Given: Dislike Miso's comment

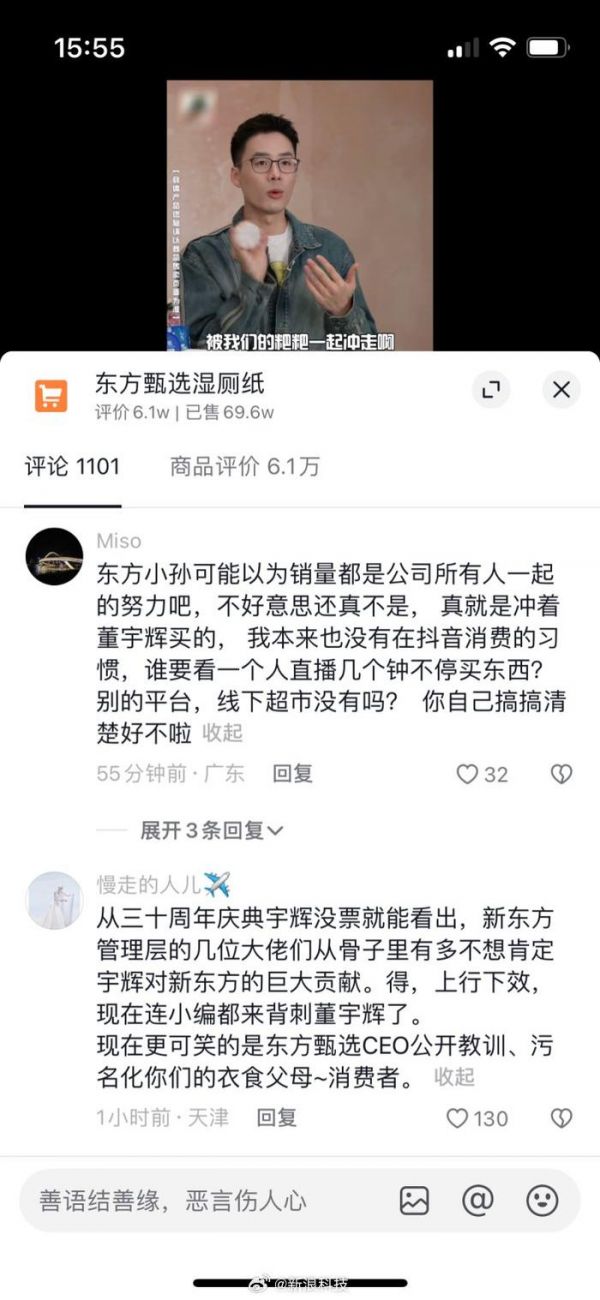Looking at the screenshot, I should pos(561,774).
